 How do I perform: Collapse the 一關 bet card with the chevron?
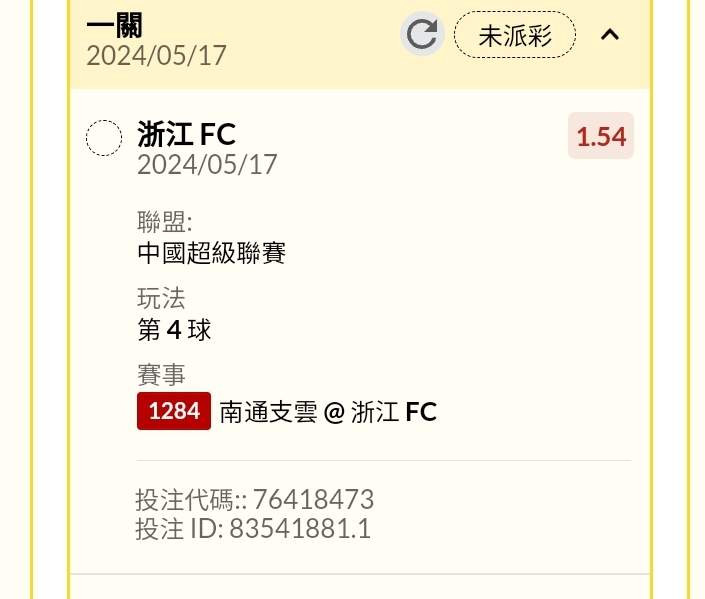(610, 34)
